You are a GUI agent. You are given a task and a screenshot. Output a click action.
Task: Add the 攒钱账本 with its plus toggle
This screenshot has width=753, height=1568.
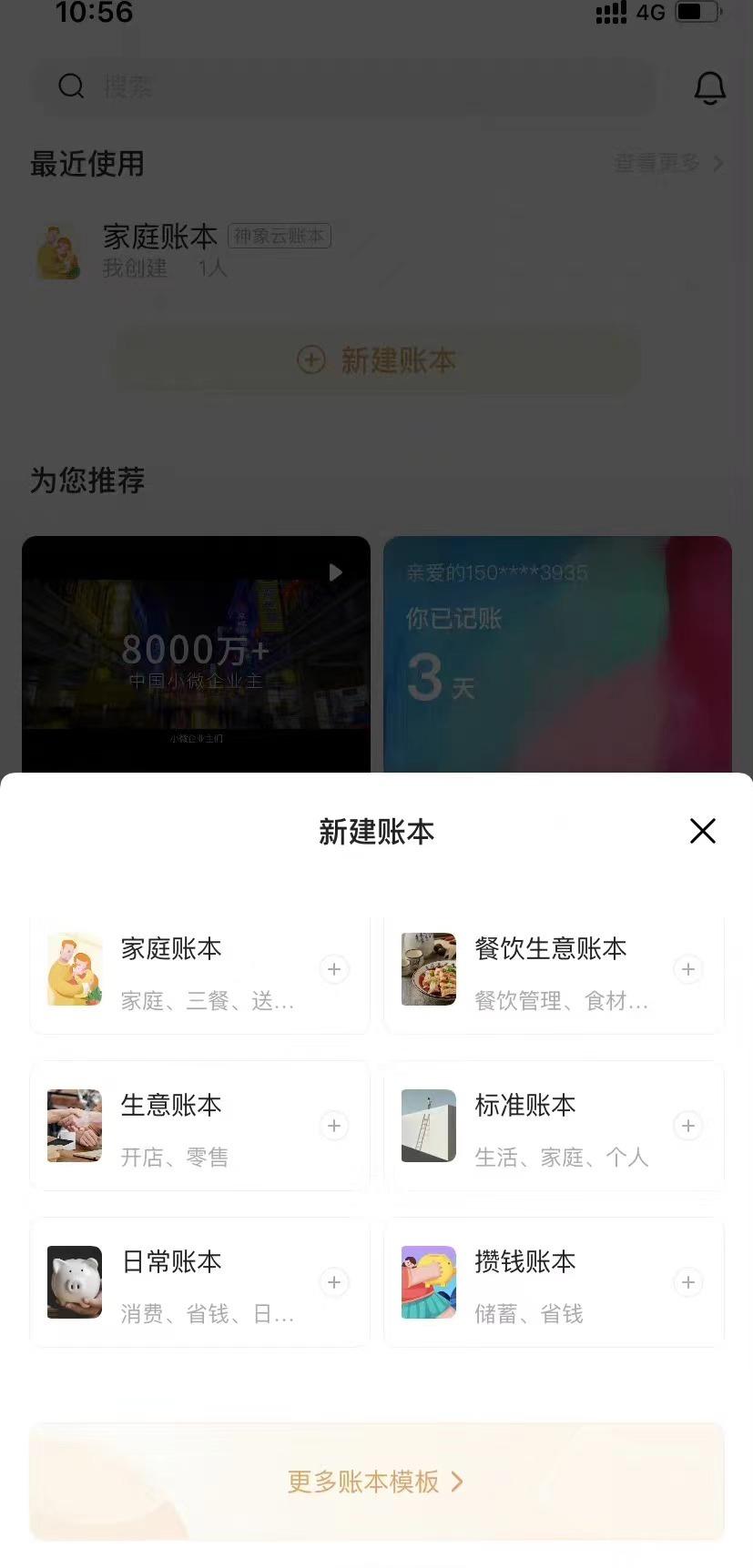[x=687, y=1282]
